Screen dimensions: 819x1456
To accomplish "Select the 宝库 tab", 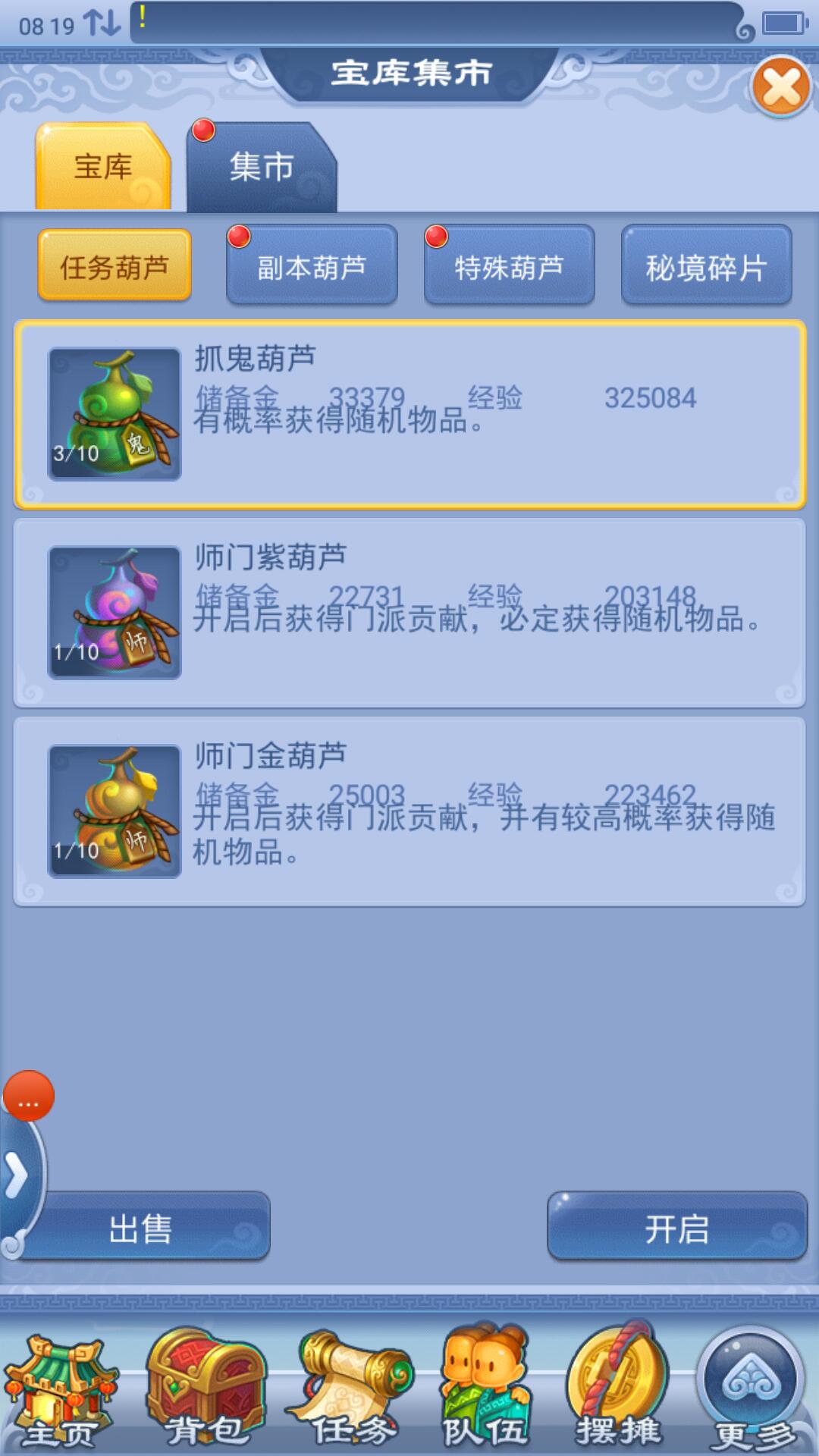I will point(103,167).
